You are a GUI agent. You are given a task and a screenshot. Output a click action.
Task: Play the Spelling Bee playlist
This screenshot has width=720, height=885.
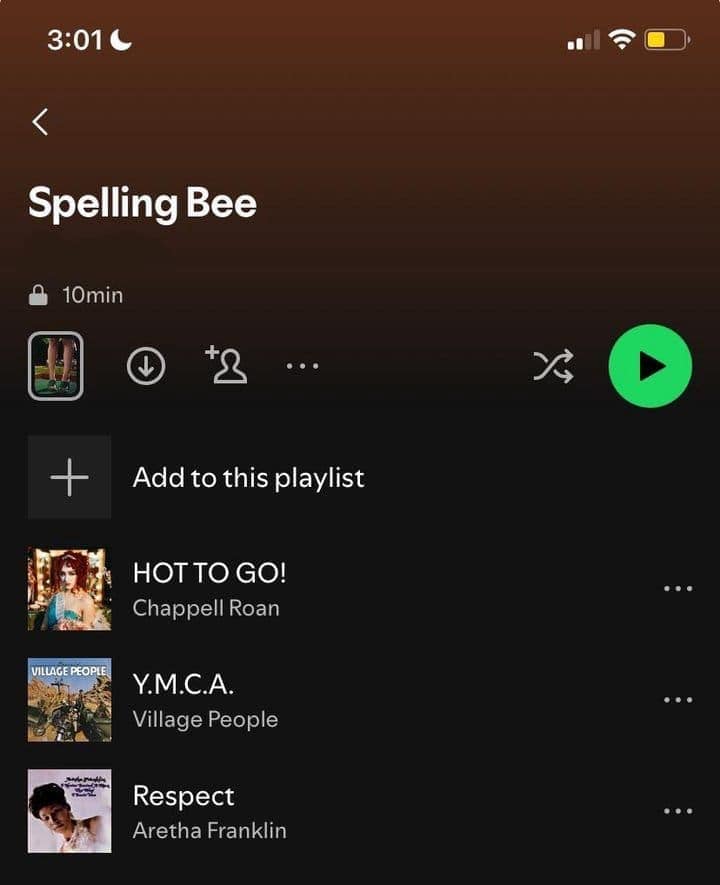650,366
